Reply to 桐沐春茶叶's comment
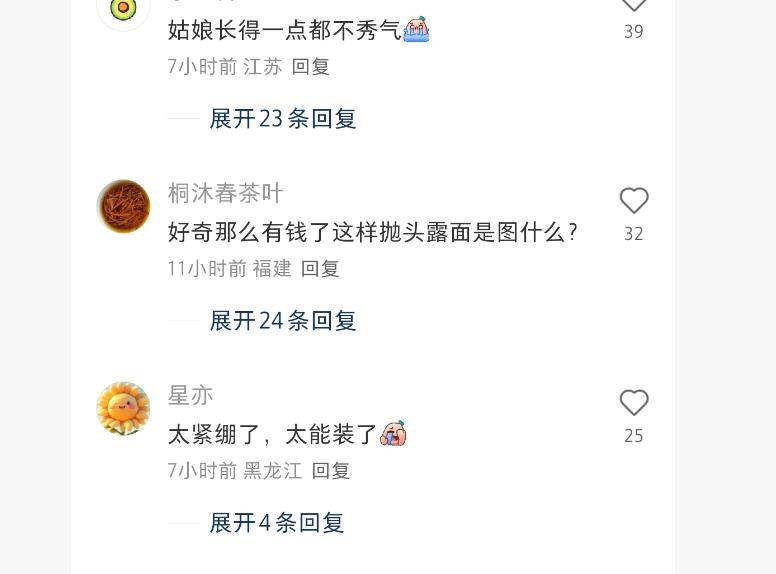The image size is (776, 574). click(320, 269)
